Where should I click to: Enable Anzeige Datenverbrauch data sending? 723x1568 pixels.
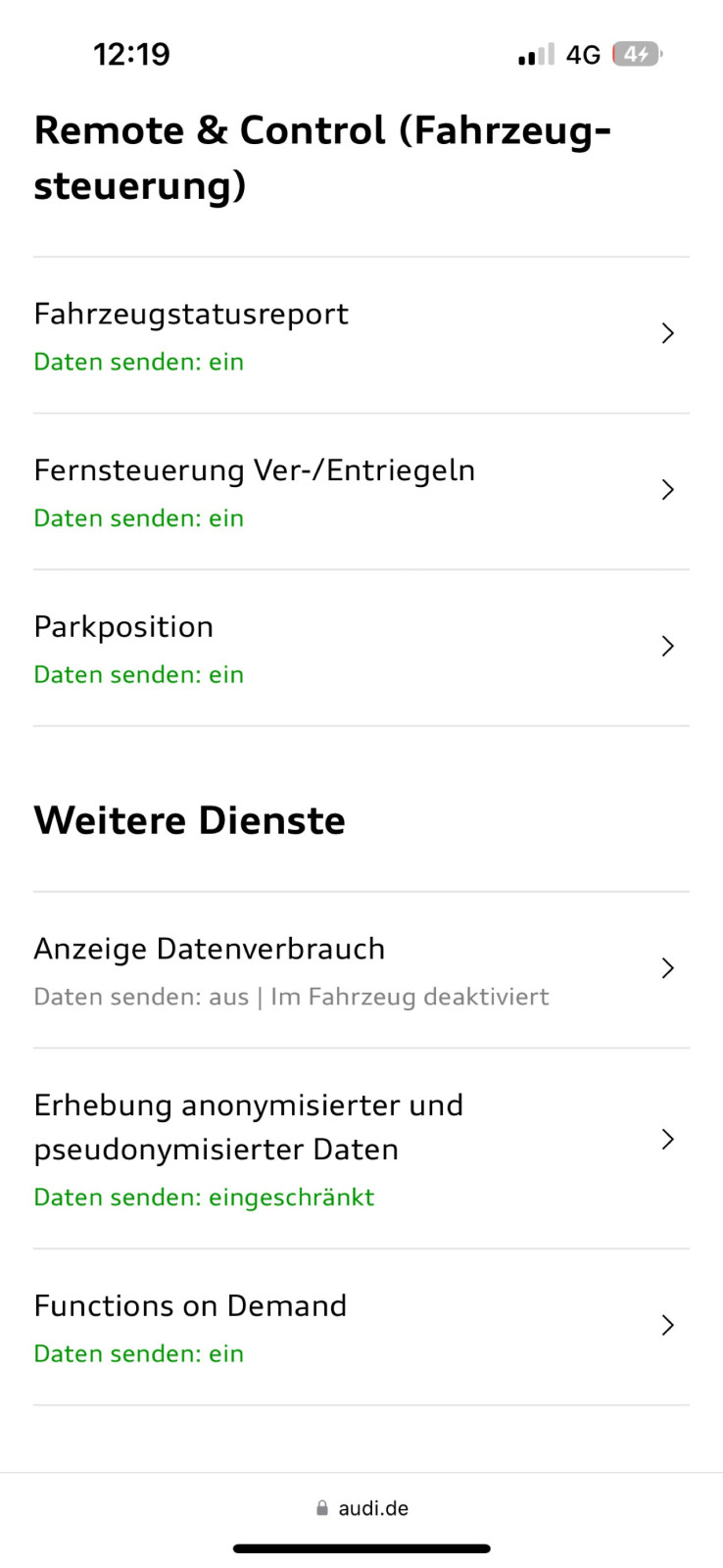click(x=292, y=996)
